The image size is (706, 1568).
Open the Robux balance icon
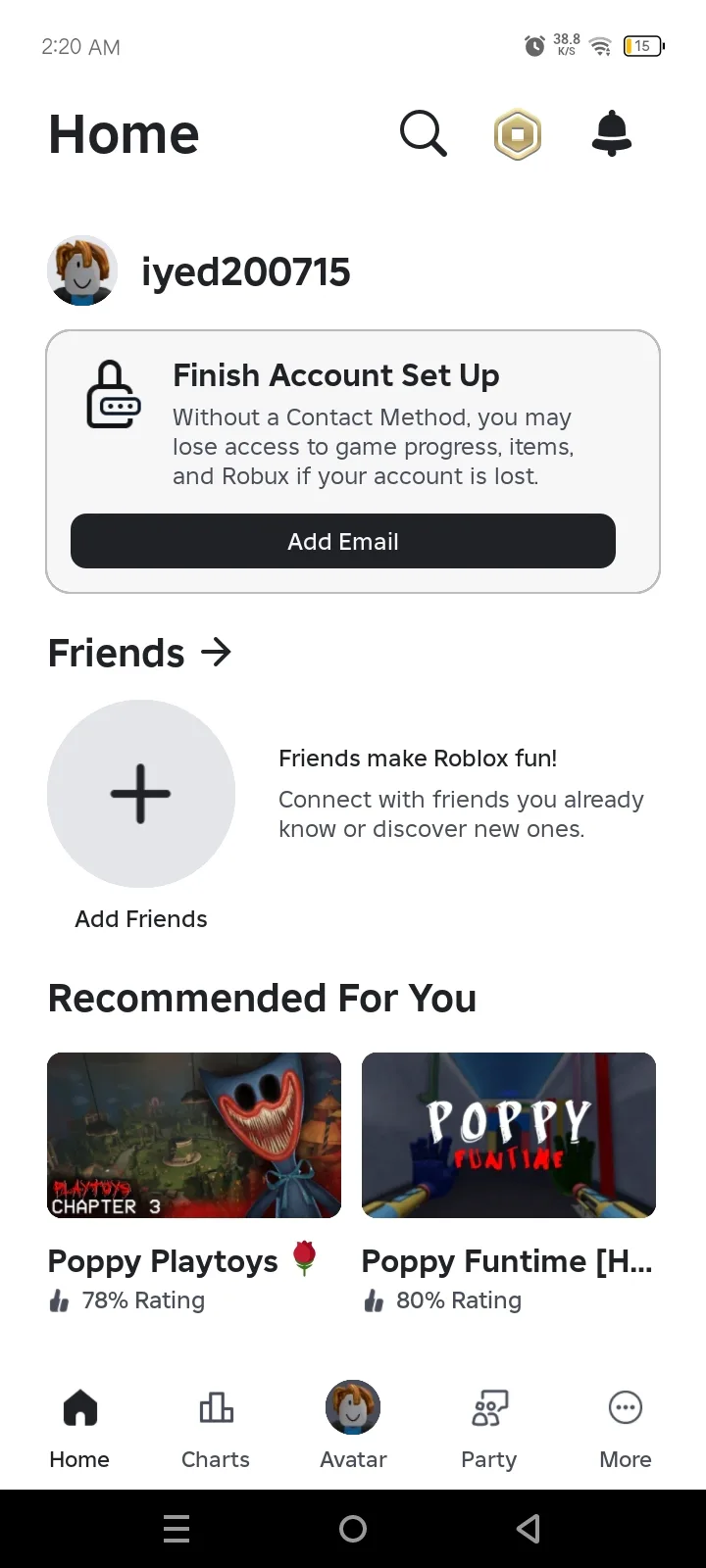coord(518,134)
